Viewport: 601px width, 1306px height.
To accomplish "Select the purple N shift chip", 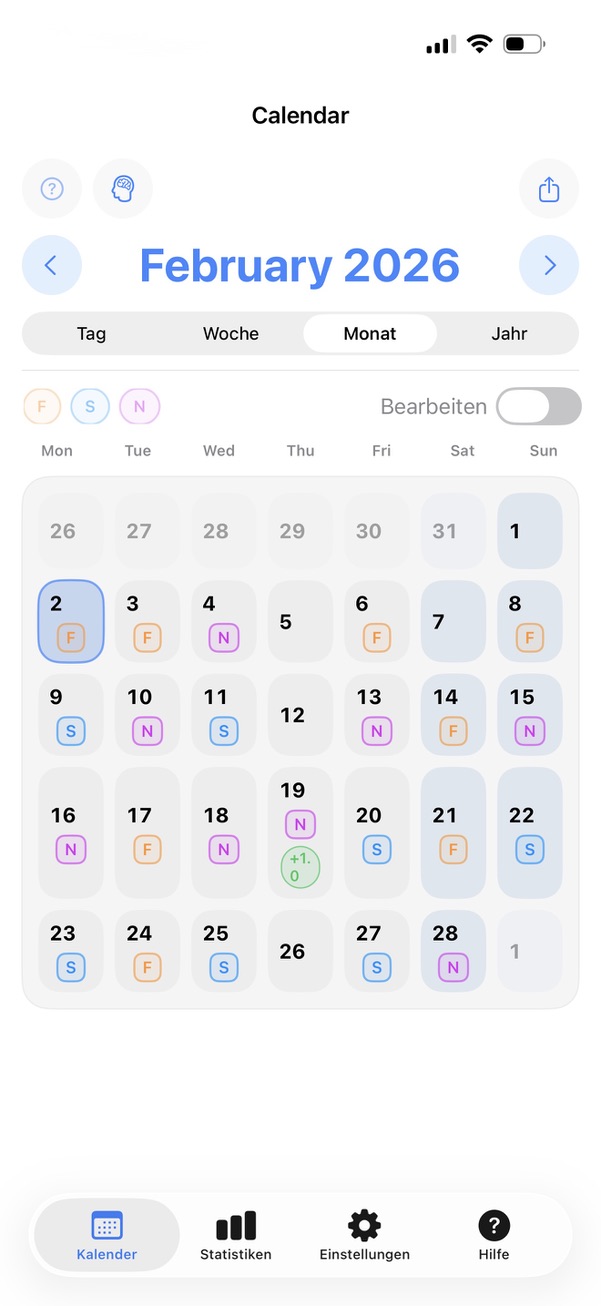I will point(139,407).
